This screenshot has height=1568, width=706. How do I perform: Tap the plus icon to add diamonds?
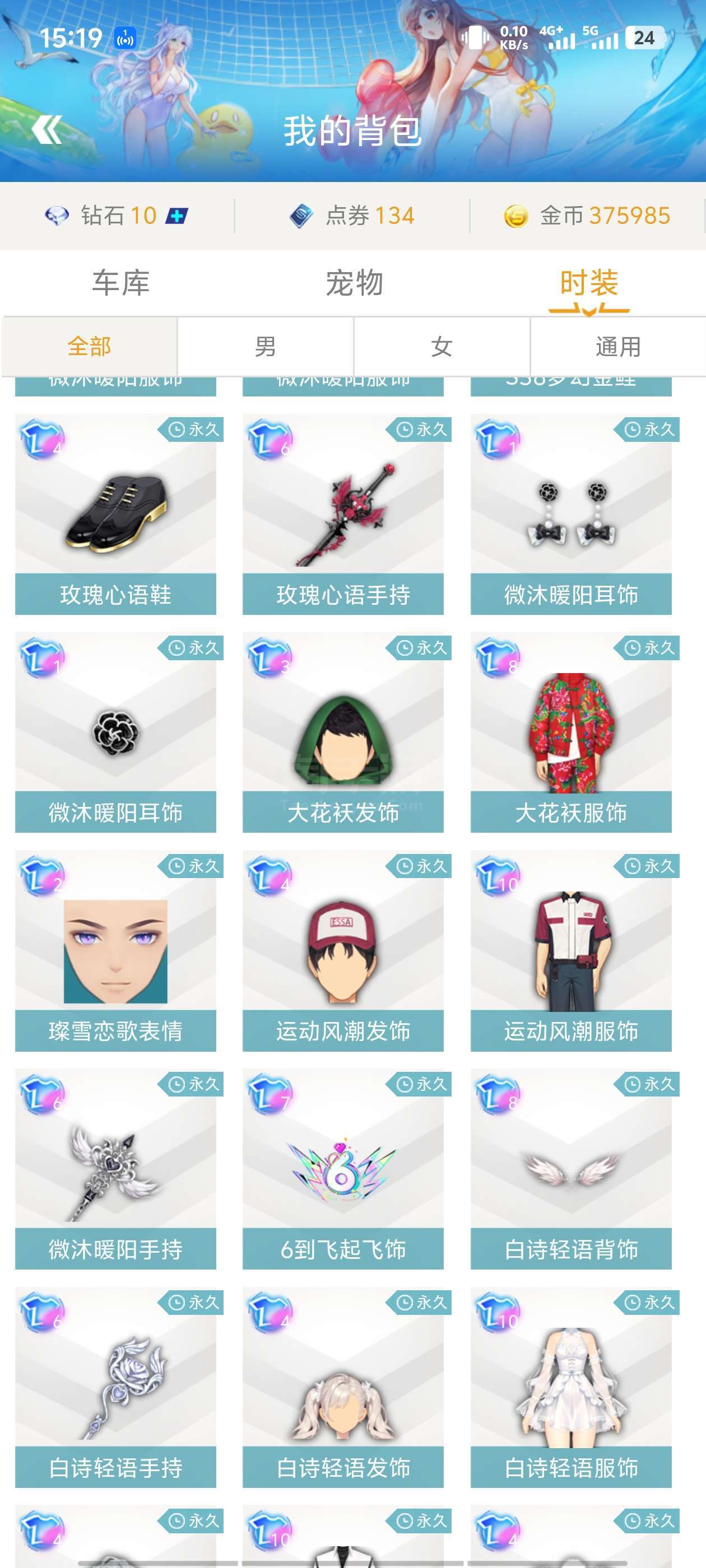pos(176,216)
